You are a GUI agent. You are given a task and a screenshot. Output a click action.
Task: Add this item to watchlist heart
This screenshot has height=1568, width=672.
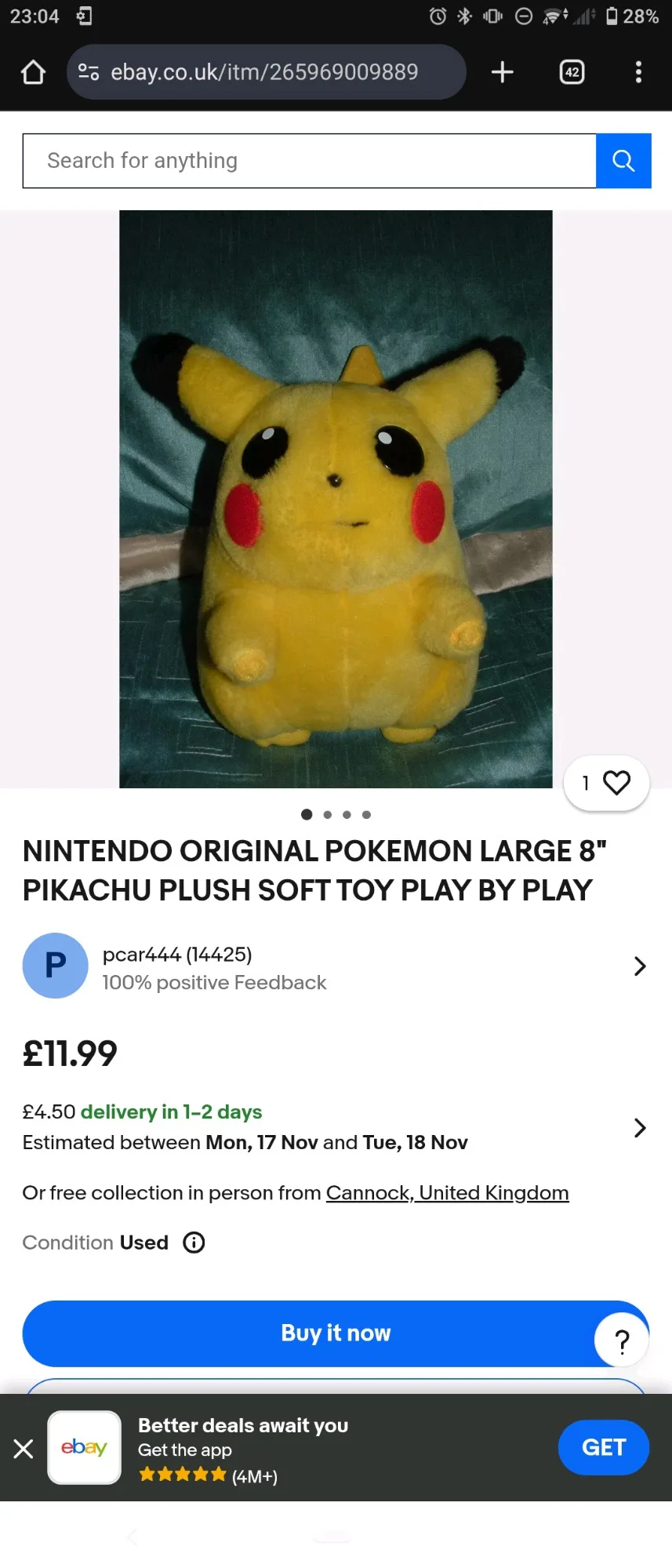pyautogui.click(x=616, y=783)
